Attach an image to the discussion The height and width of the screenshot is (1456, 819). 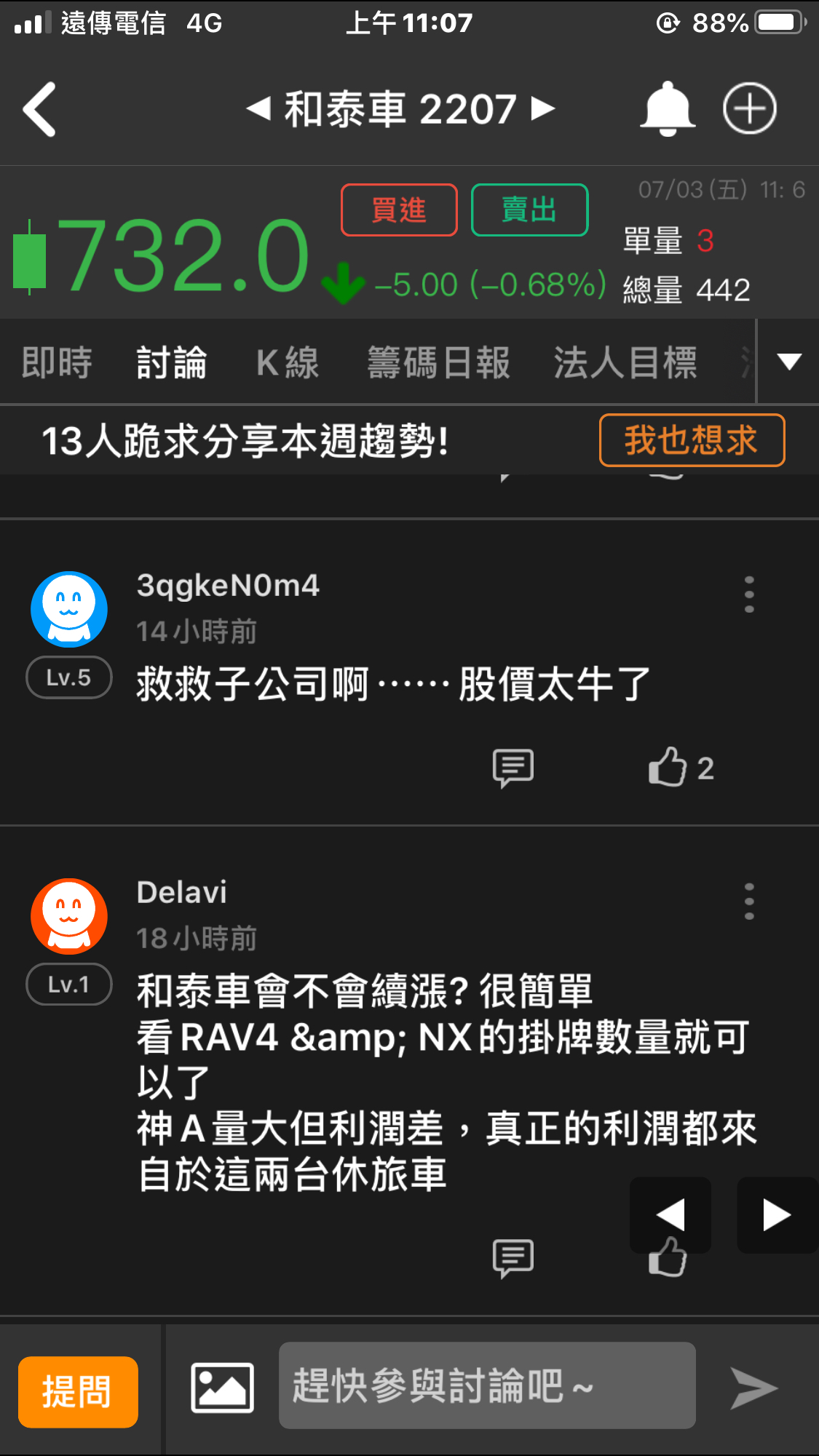(222, 1388)
